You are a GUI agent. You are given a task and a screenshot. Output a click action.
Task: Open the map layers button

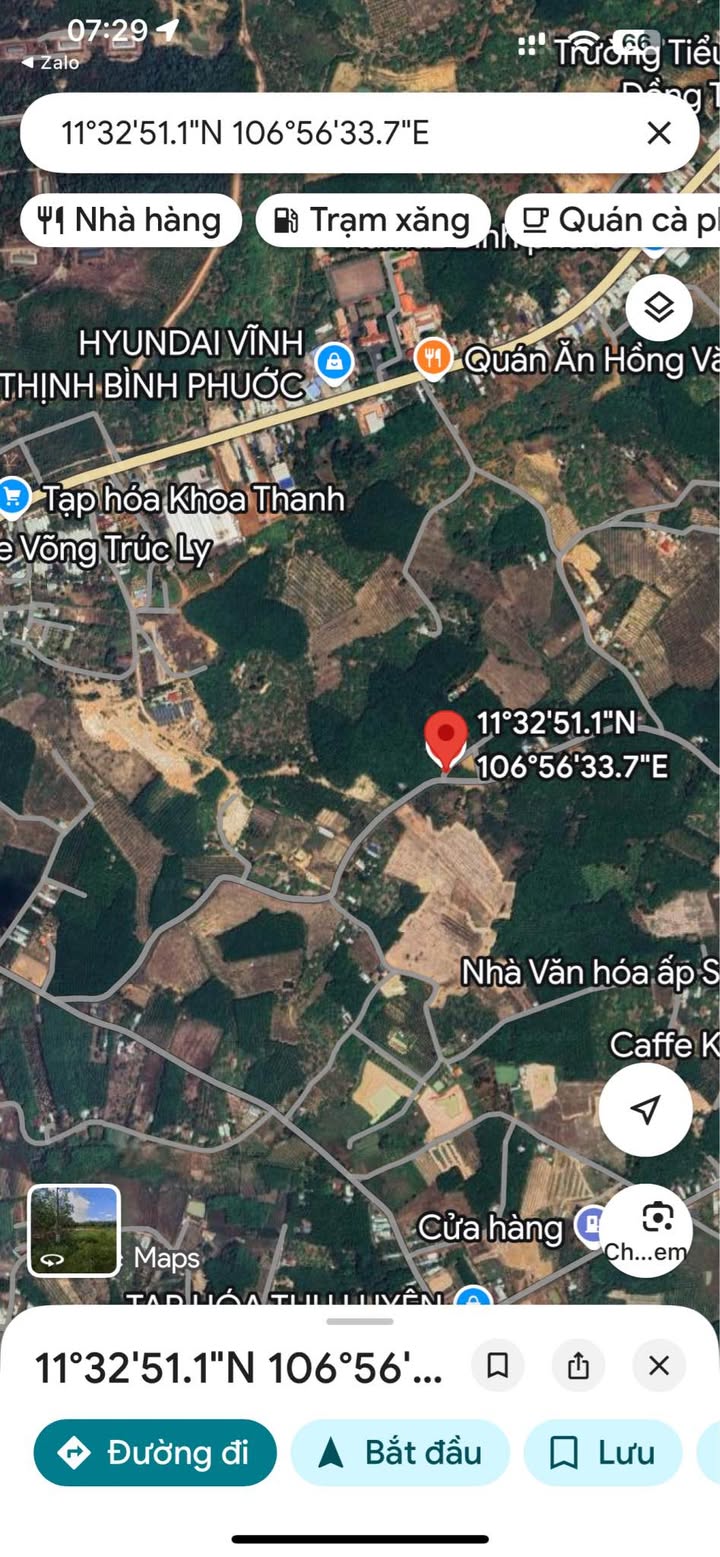(659, 307)
